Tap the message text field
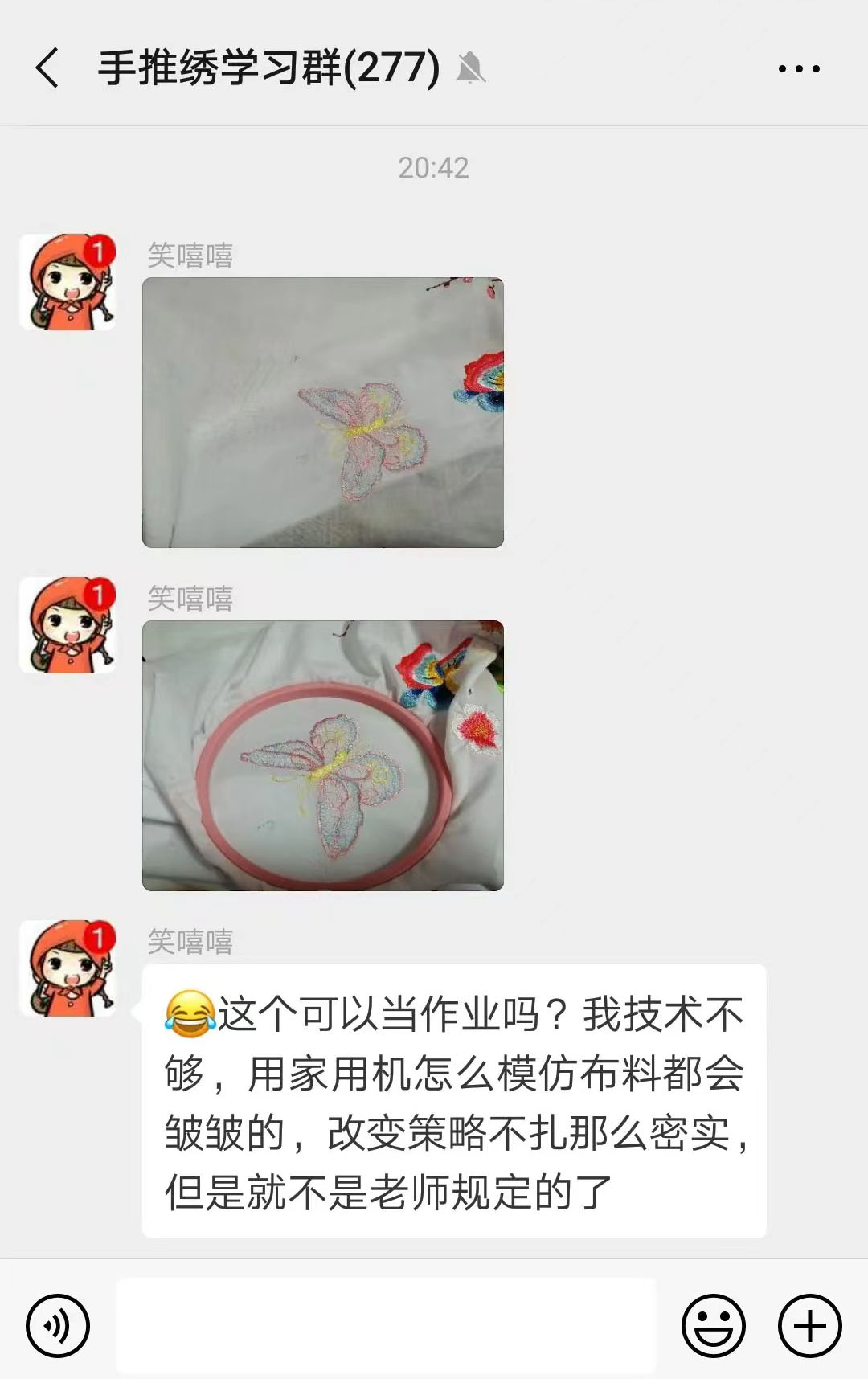The image size is (868, 1379). tap(386, 1325)
